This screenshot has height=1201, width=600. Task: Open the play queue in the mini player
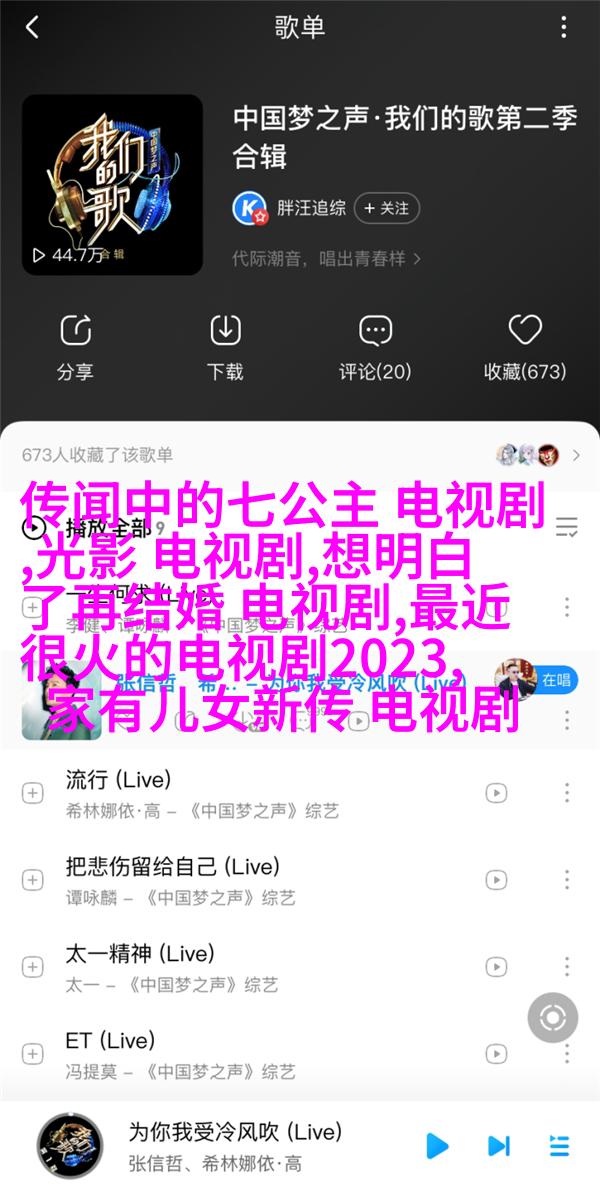pyautogui.click(x=559, y=1145)
